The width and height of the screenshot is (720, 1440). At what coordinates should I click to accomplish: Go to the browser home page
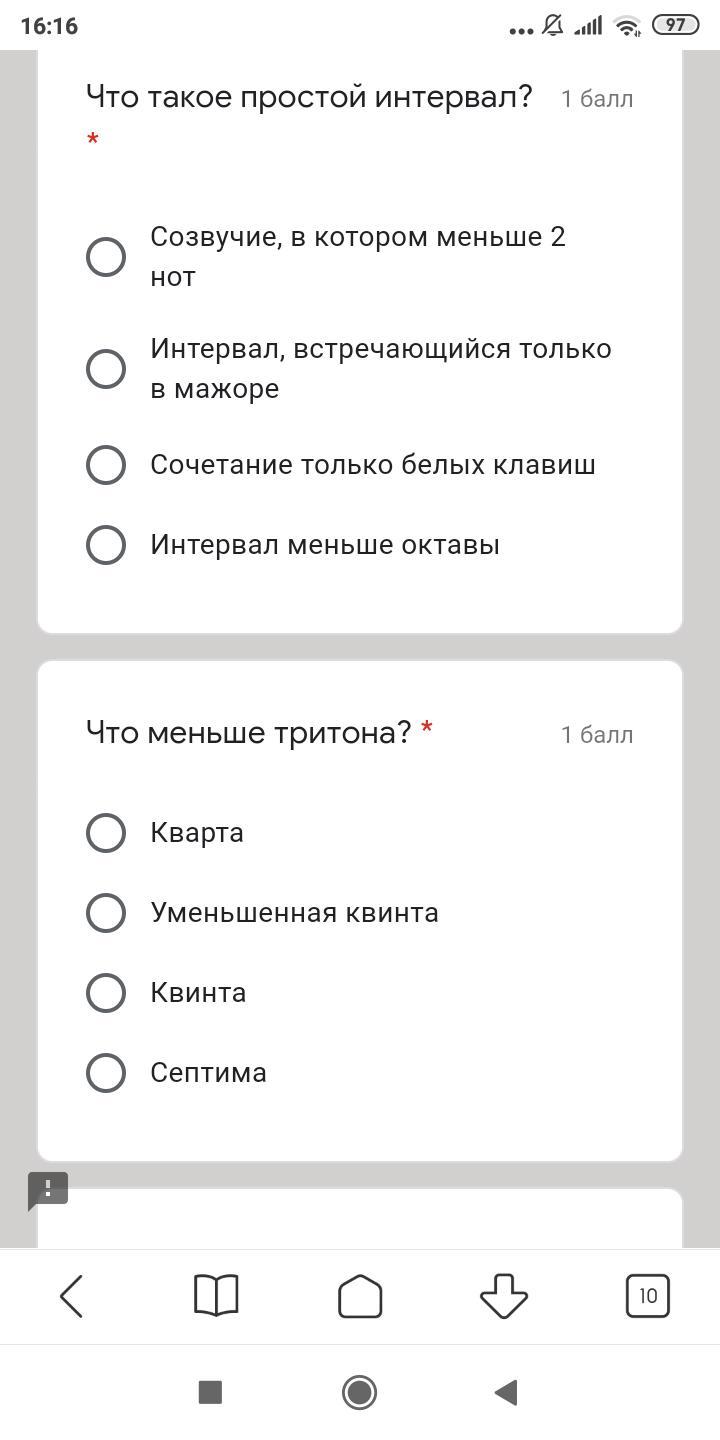360,1297
